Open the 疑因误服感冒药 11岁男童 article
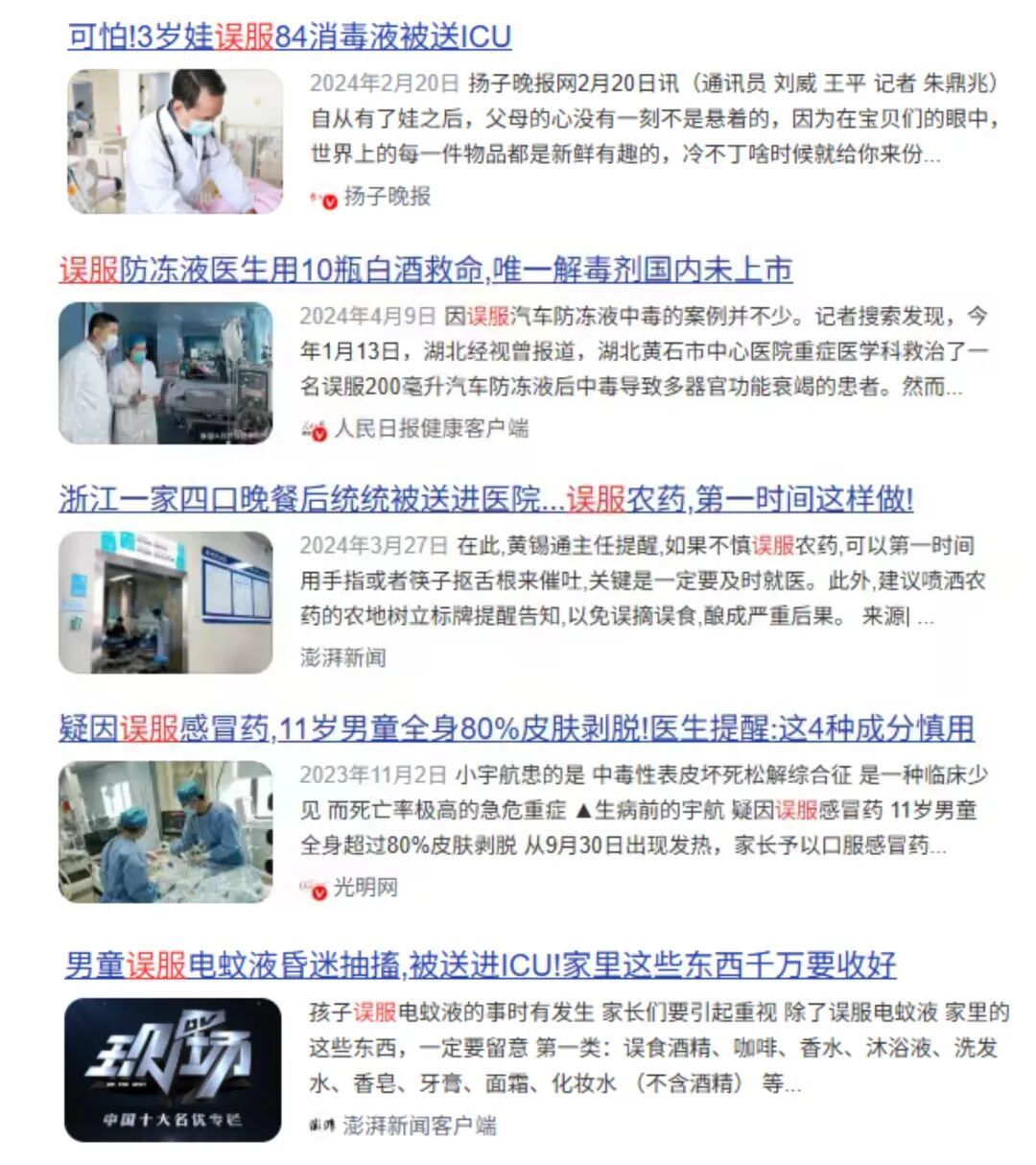Screen dimensions: 1036x1165 tap(516, 728)
